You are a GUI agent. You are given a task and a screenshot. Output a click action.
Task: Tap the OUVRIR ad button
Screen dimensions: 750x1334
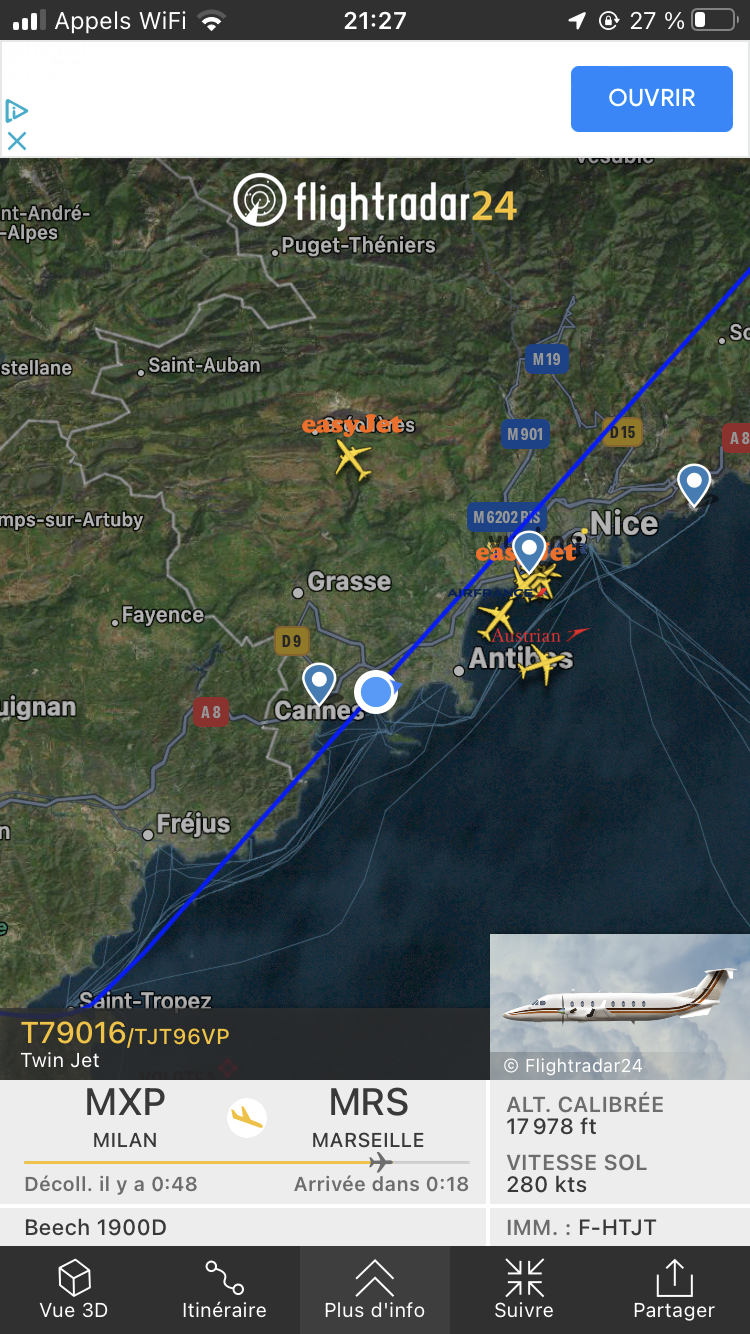click(x=651, y=98)
